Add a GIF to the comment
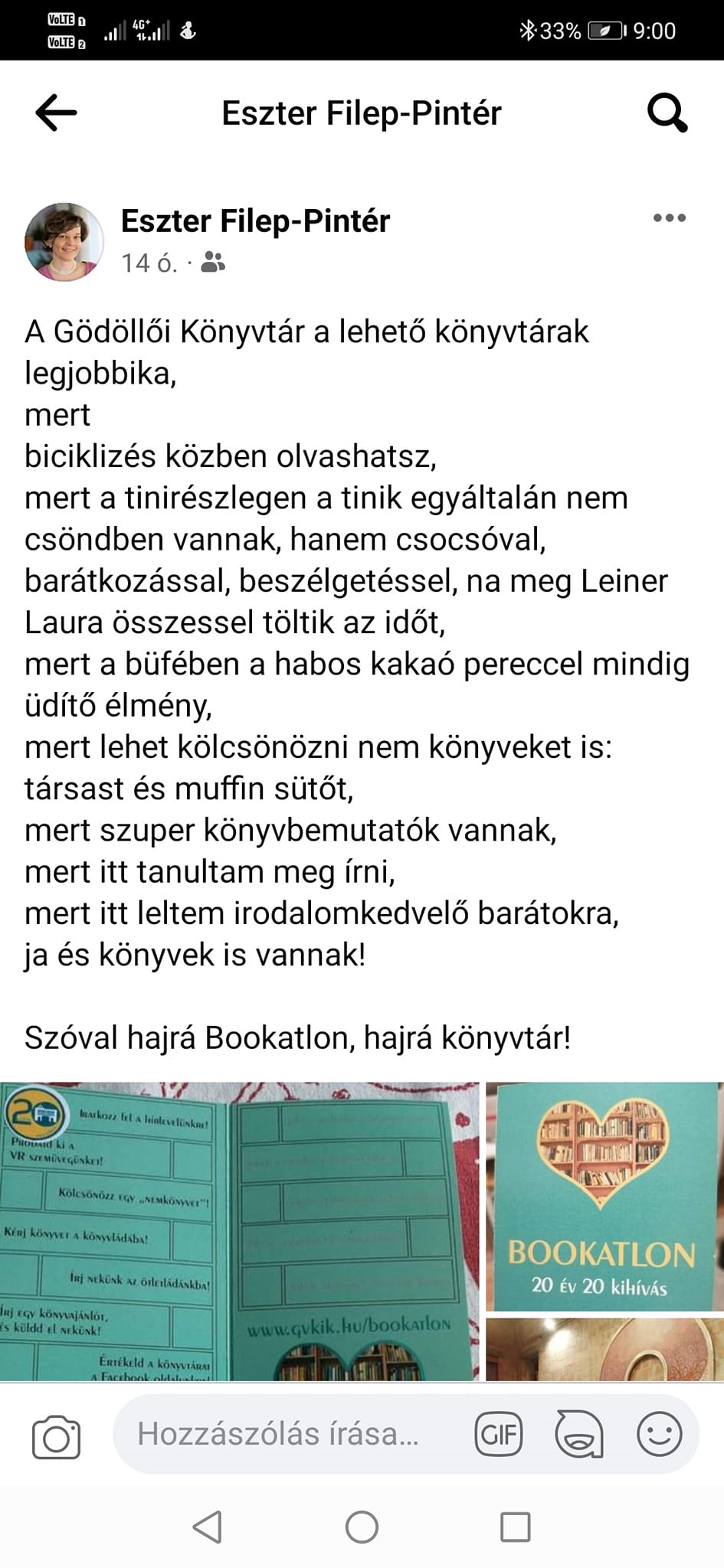The height and width of the screenshot is (1568, 724). (498, 1433)
